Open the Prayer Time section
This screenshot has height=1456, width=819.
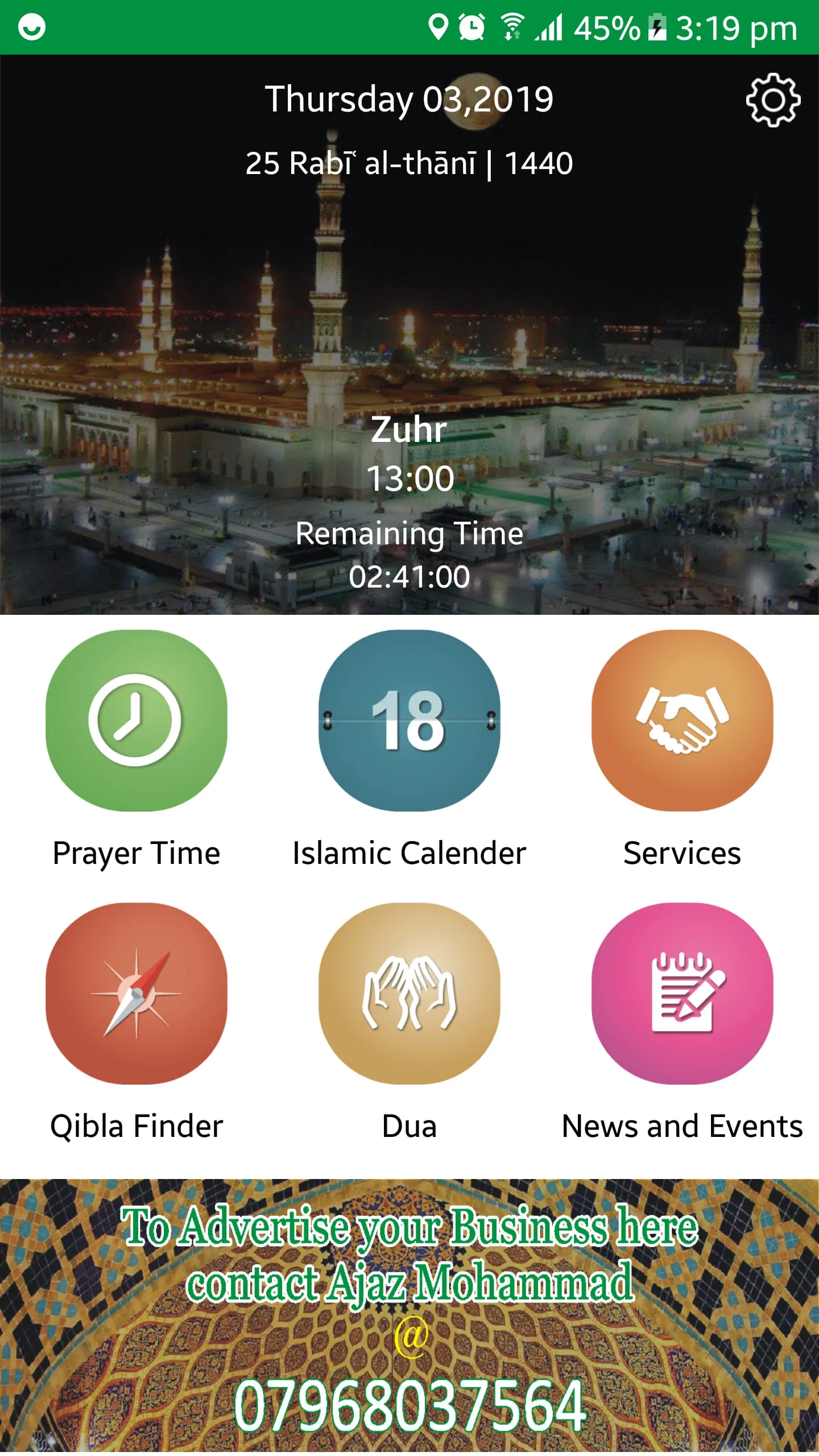[x=136, y=721]
